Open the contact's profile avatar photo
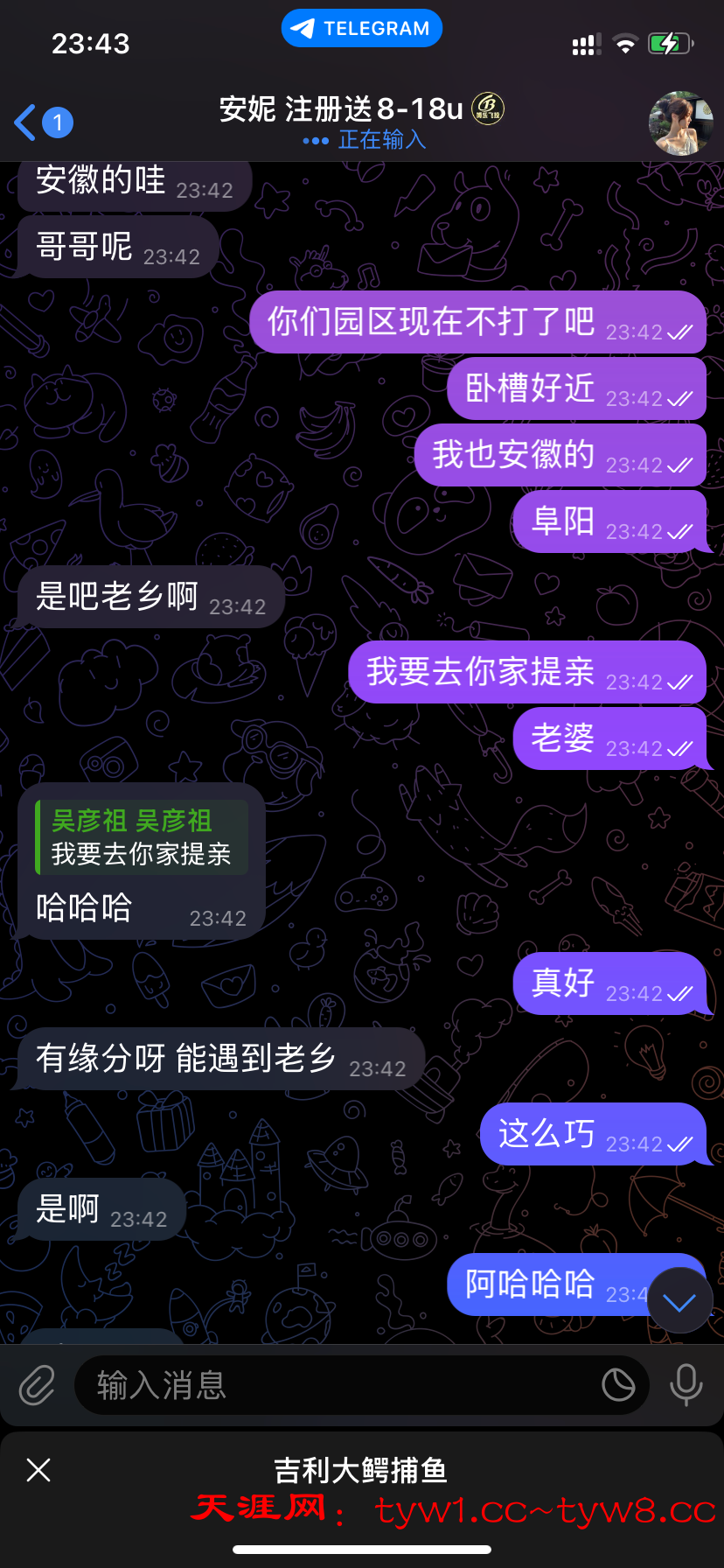The height and width of the screenshot is (1568, 724). click(680, 123)
